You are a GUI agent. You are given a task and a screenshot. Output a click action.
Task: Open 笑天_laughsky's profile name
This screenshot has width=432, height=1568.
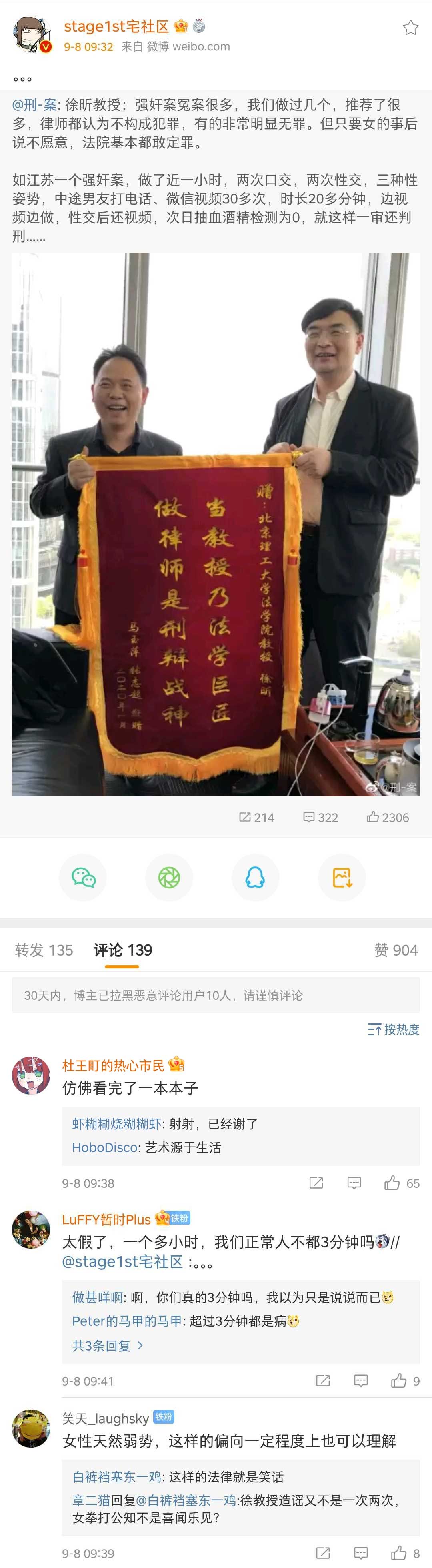click(105, 1419)
